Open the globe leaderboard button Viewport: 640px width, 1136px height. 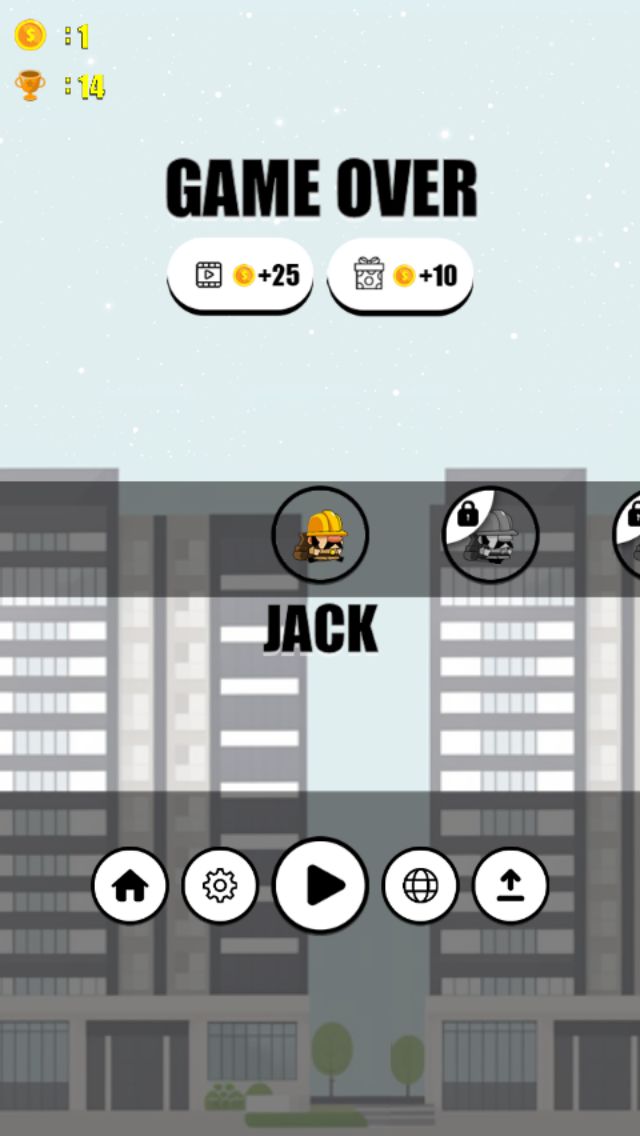[x=420, y=885]
